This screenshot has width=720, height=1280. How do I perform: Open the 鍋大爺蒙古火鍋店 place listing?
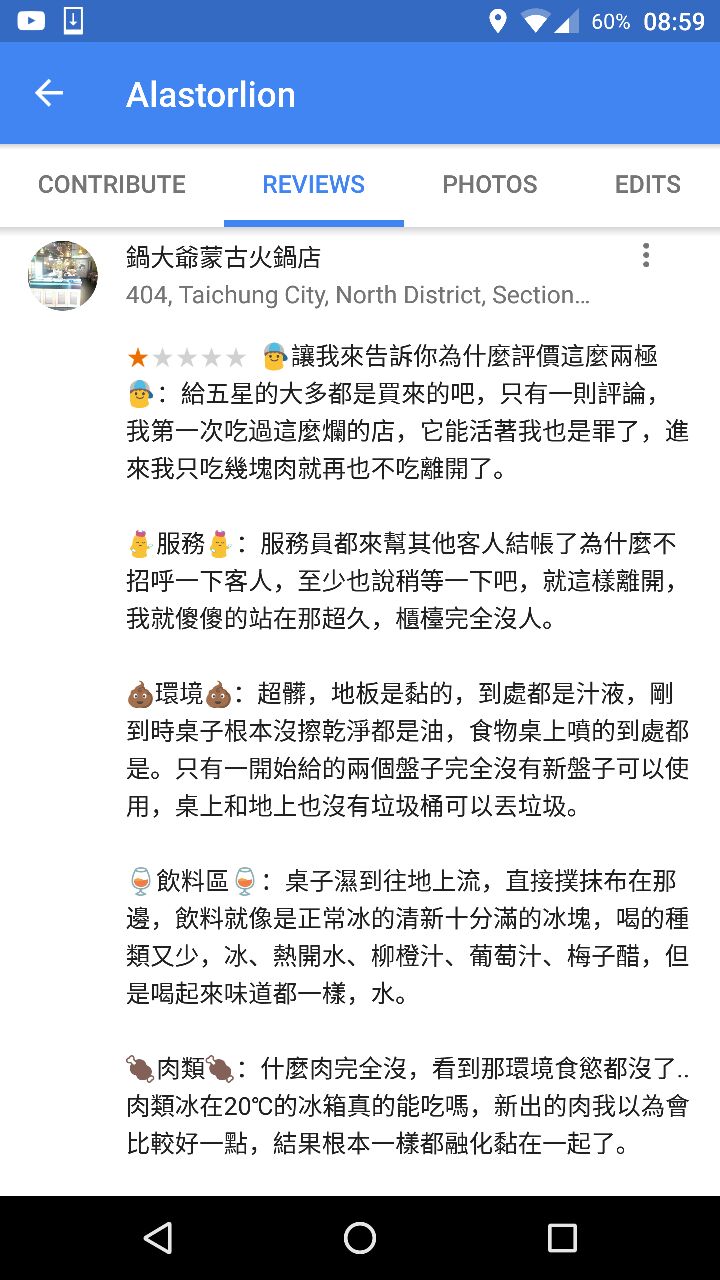click(x=224, y=258)
